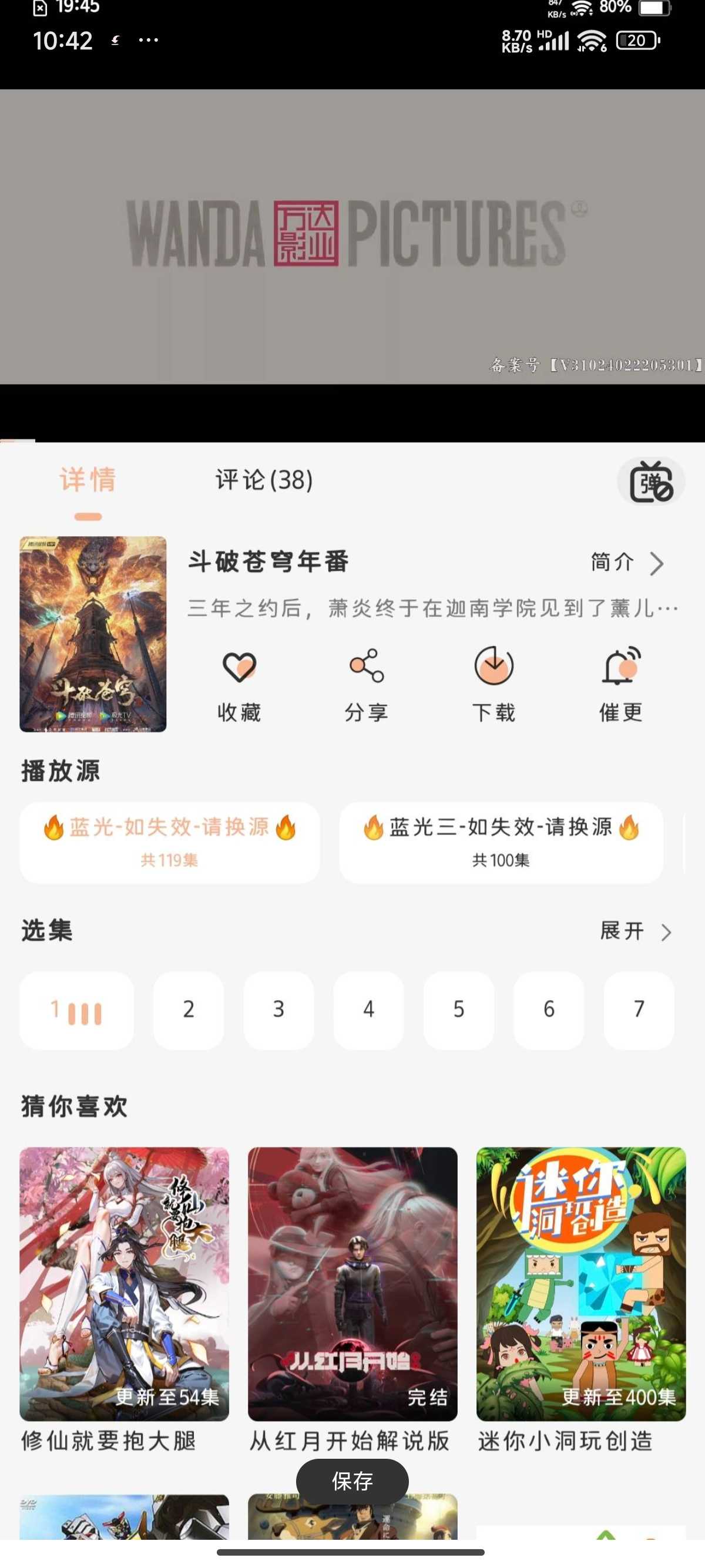Expand the episode list with 展开
The width and height of the screenshot is (705, 1568).
[x=636, y=931]
